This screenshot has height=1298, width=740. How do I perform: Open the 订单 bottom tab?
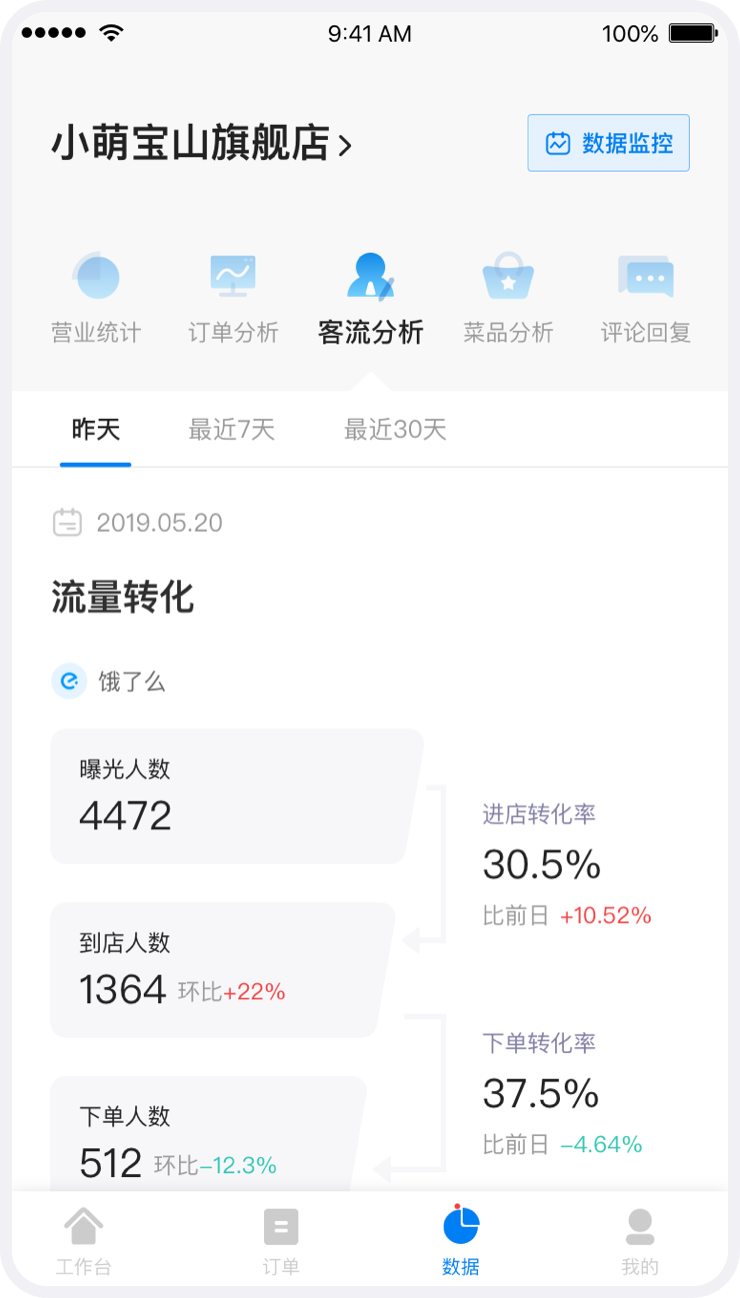pyautogui.click(x=281, y=1240)
